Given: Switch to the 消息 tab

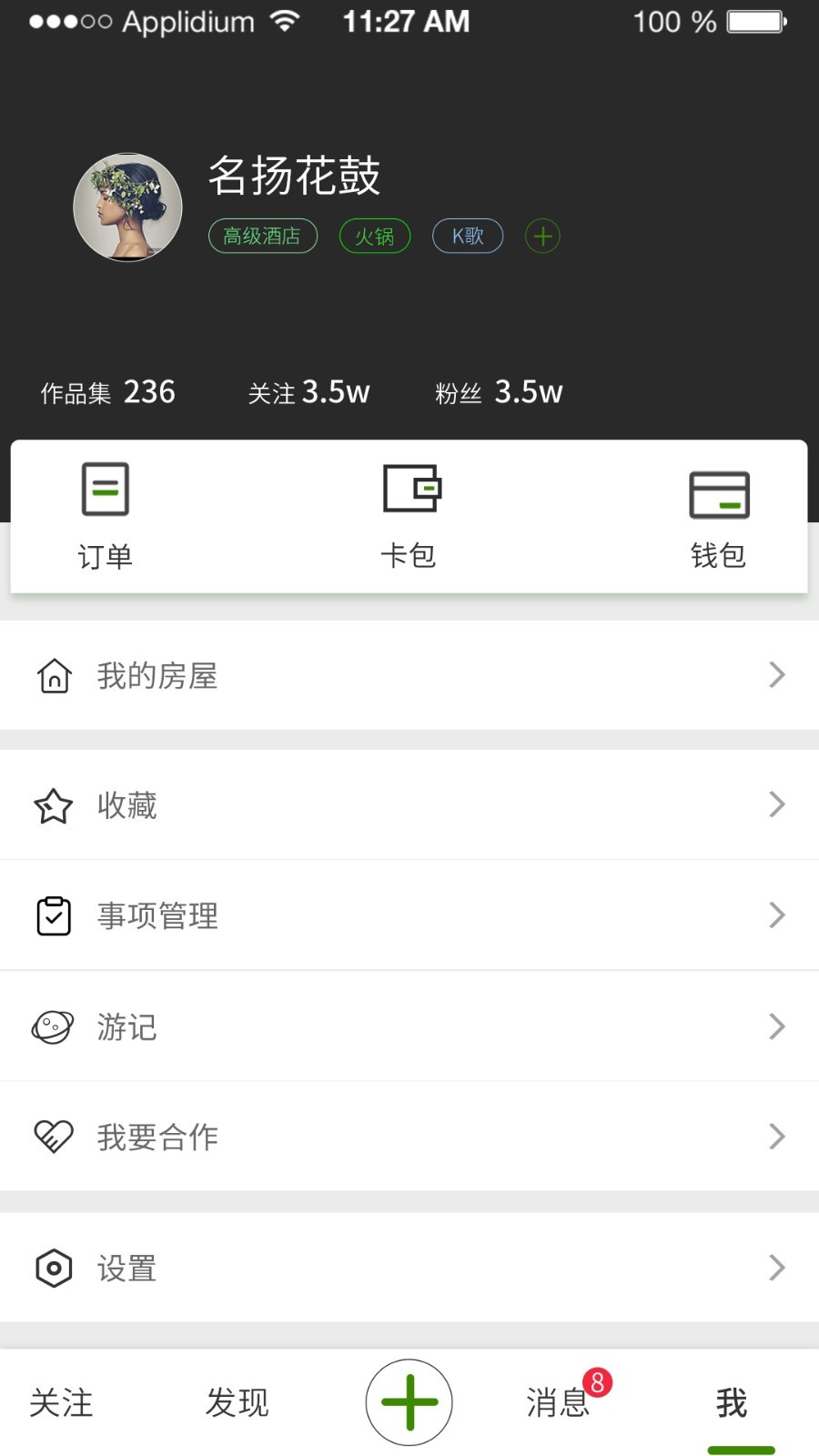Looking at the screenshot, I should [559, 1402].
